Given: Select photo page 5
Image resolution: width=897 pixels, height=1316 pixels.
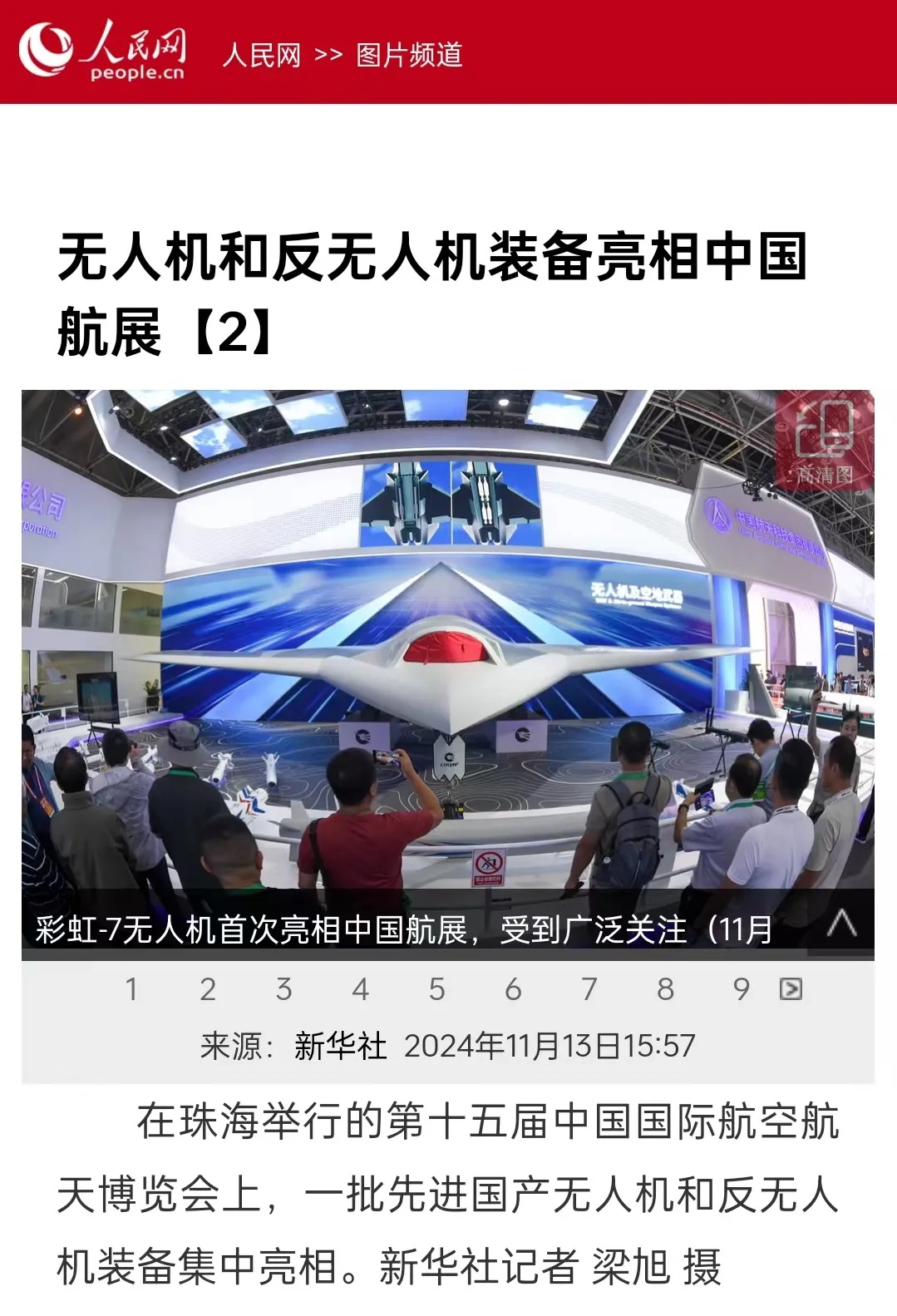Looking at the screenshot, I should 436,989.
